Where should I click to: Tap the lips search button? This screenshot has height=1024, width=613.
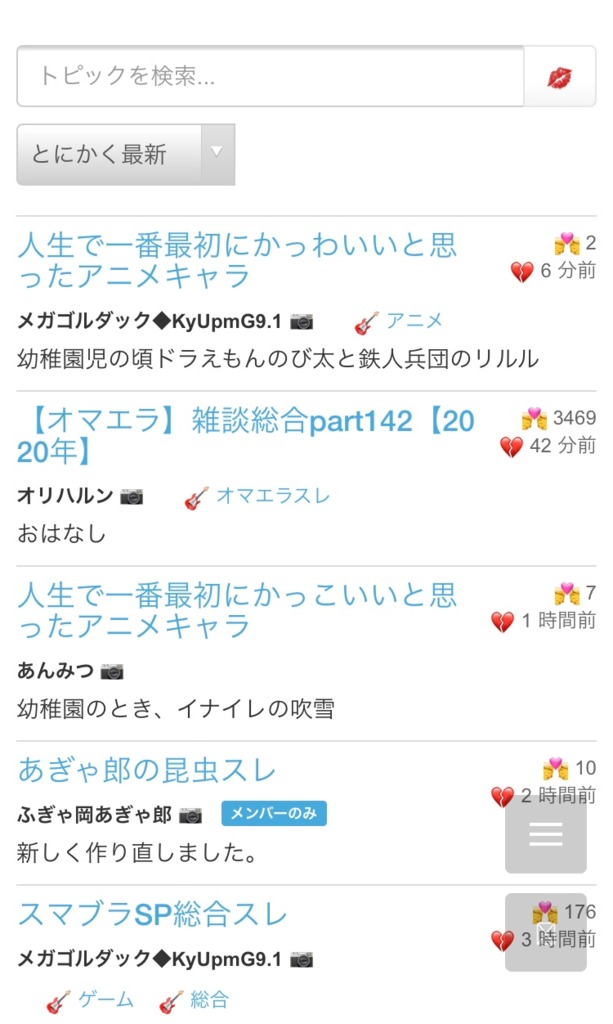560,77
